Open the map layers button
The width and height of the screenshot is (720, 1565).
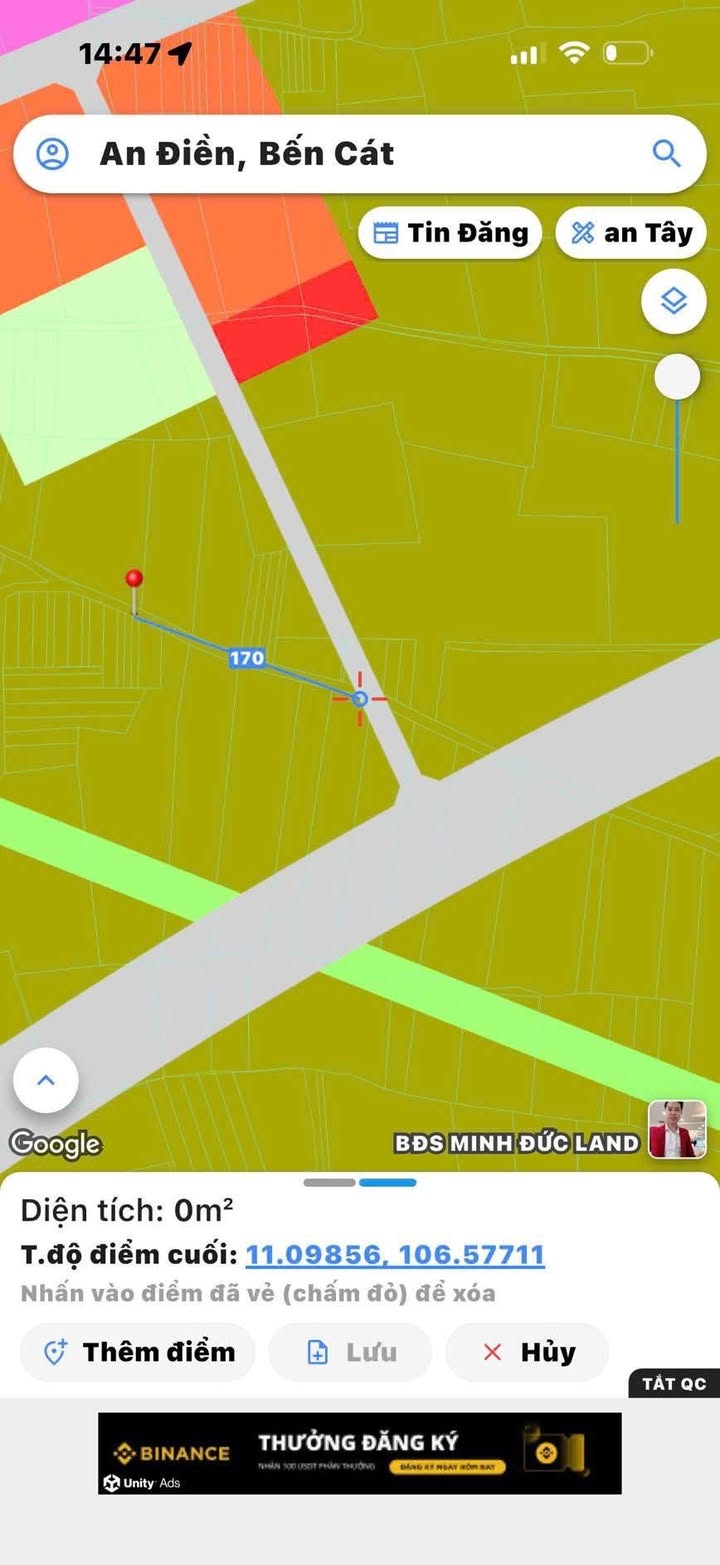pos(673,301)
